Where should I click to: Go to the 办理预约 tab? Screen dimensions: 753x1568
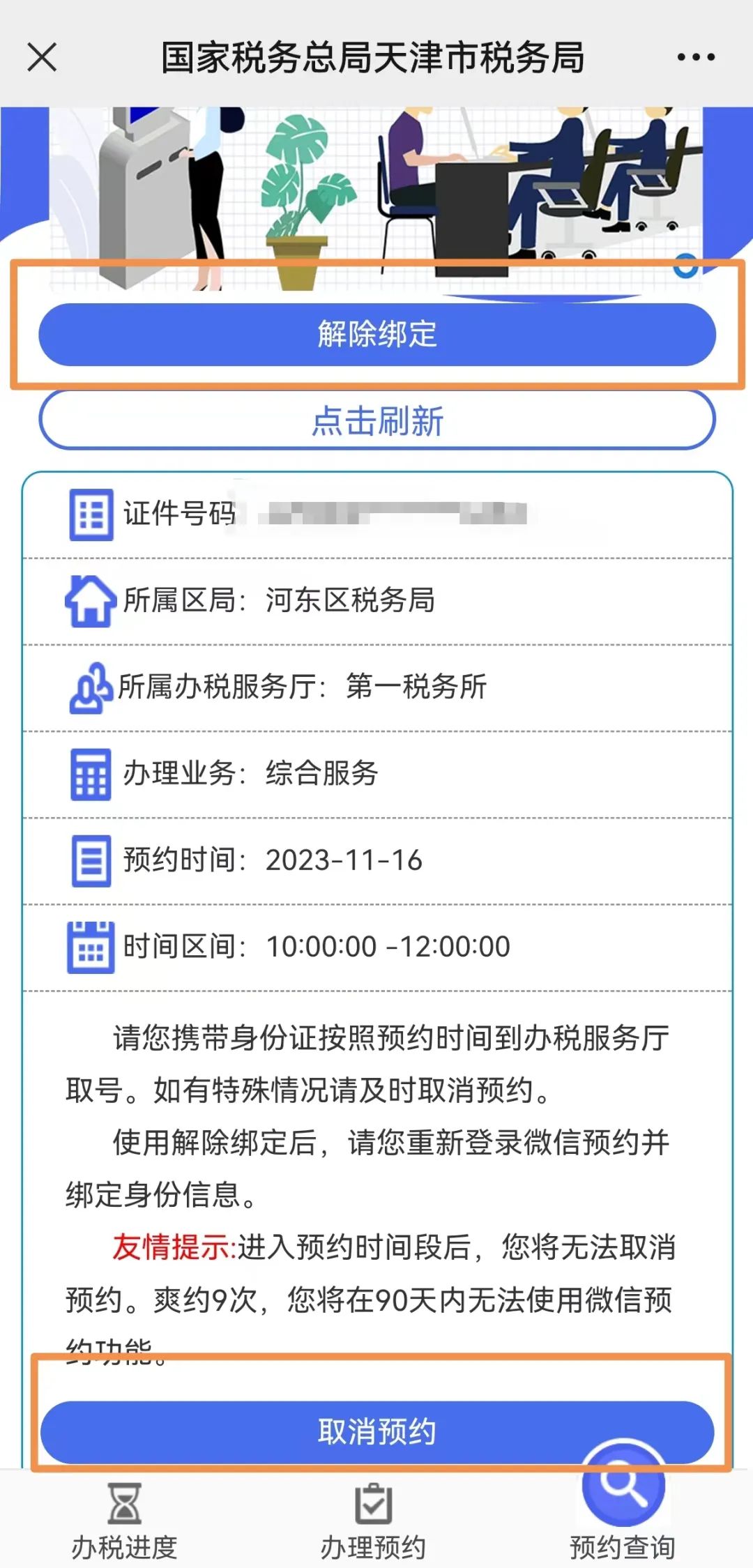tap(373, 1522)
